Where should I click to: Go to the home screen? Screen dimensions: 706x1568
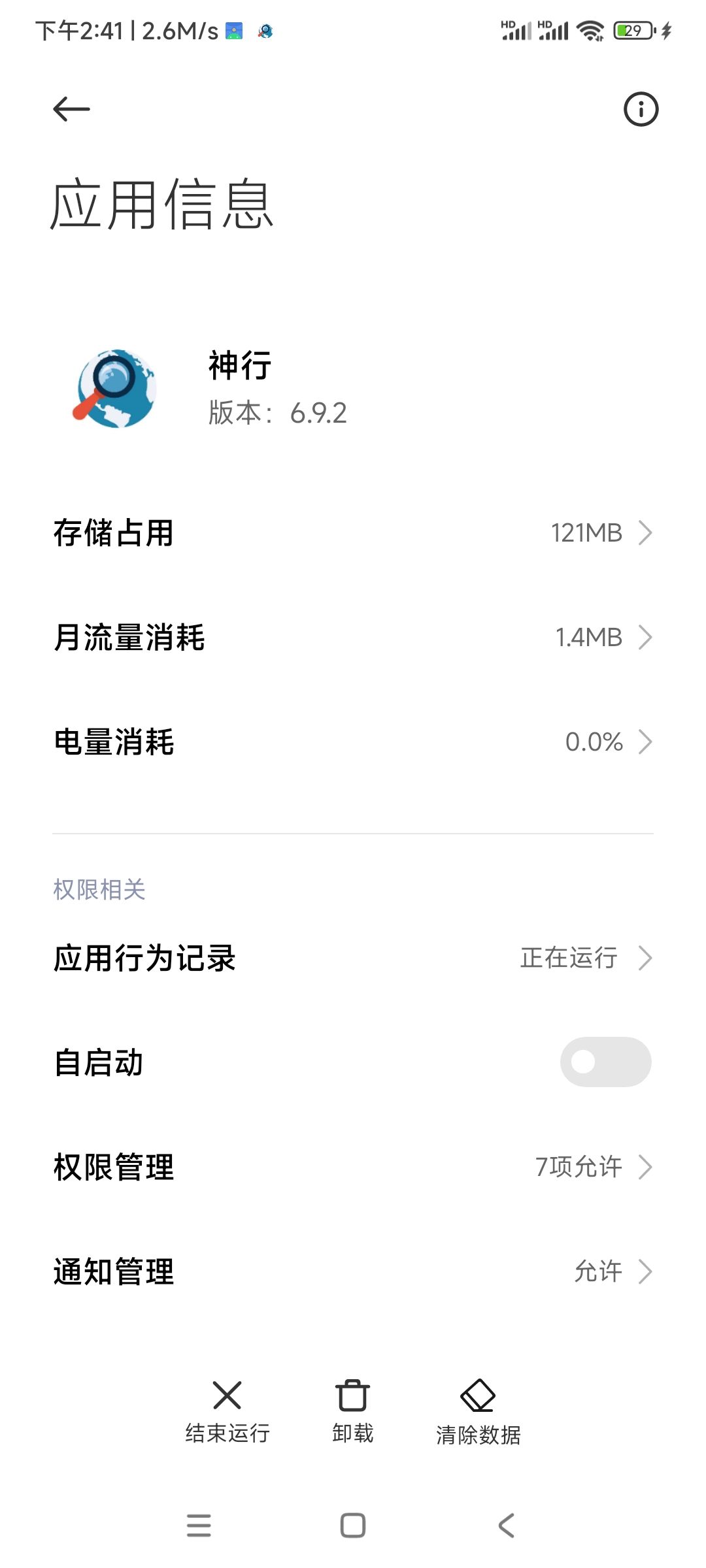pyautogui.click(x=353, y=1526)
